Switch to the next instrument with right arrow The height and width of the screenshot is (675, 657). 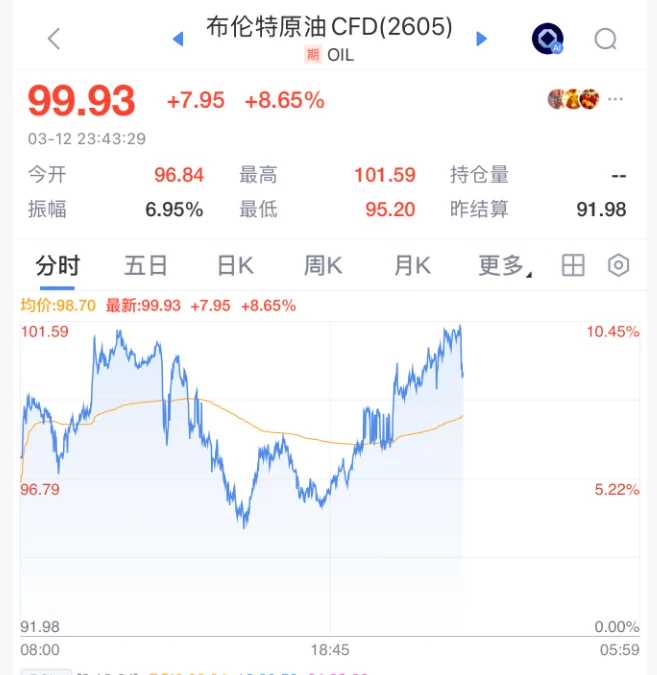point(481,39)
